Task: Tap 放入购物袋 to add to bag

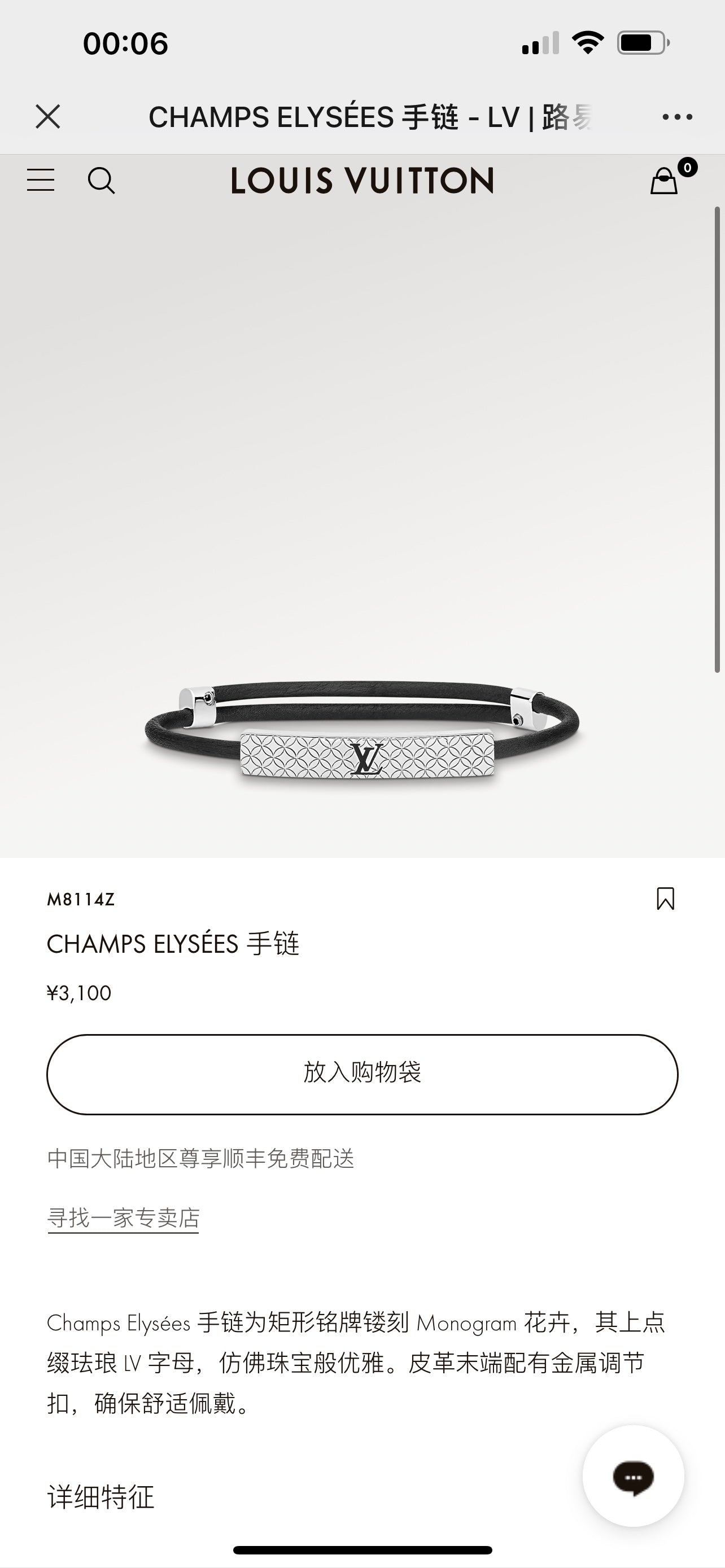Action: point(361,1073)
